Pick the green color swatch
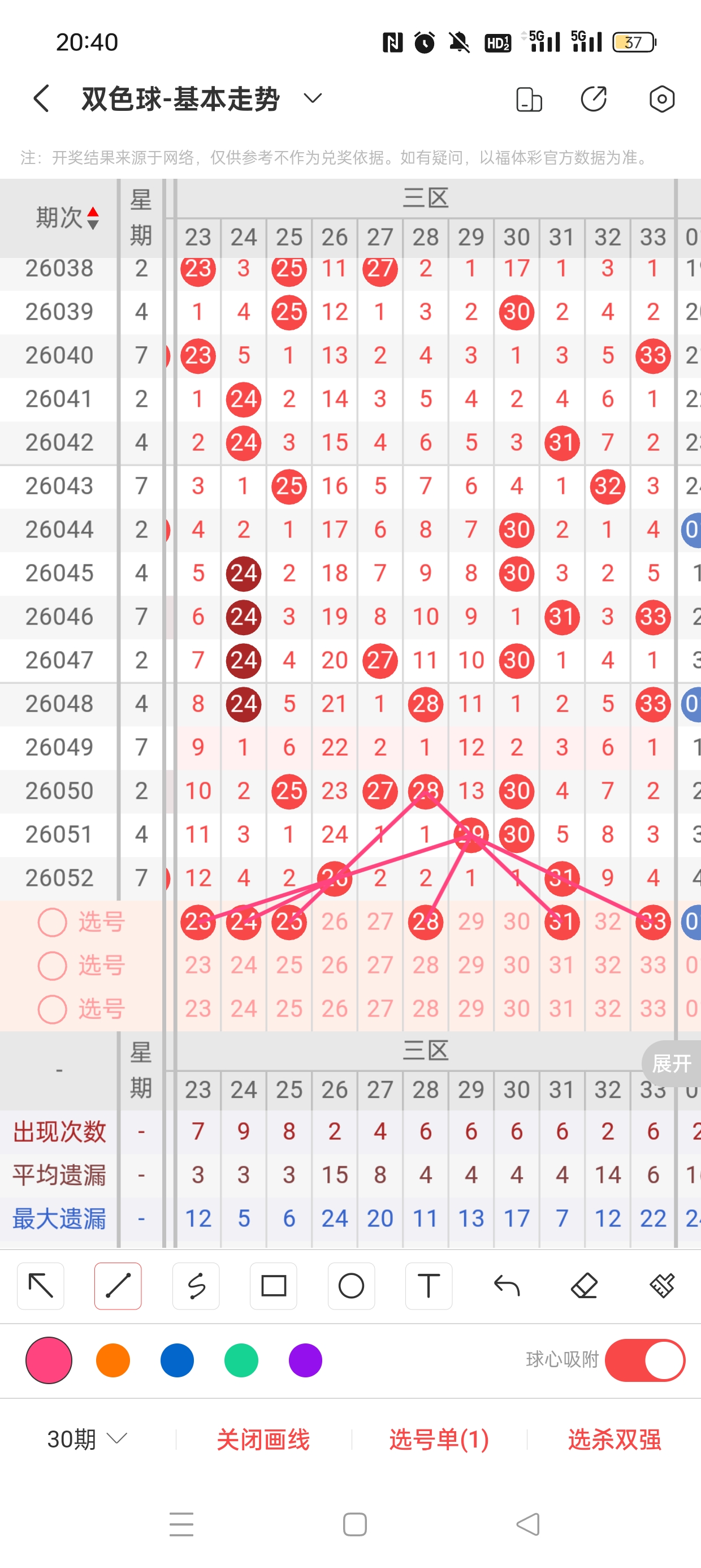Image resolution: width=701 pixels, height=1568 pixels. coord(241,1360)
